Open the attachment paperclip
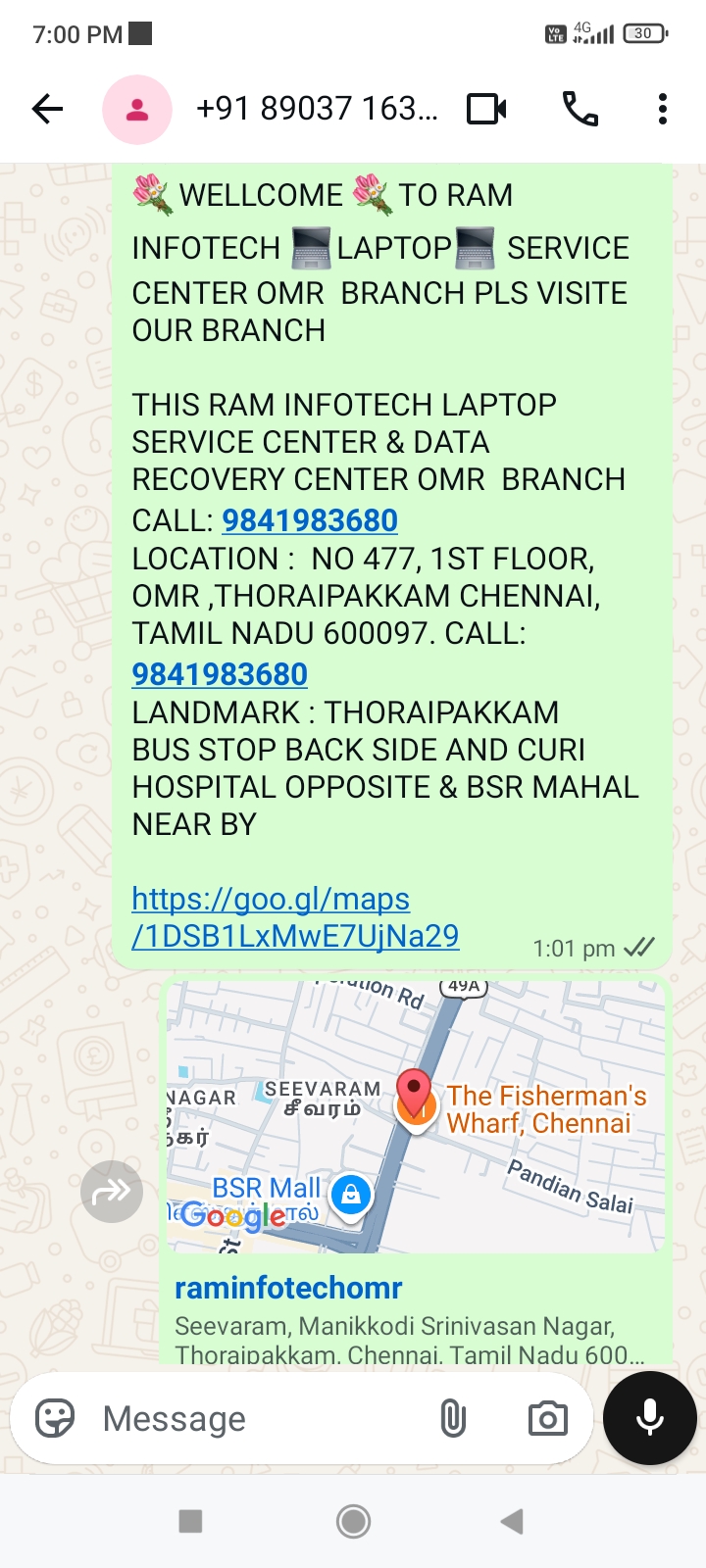The width and height of the screenshot is (706, 1568). click(453, 1418)
